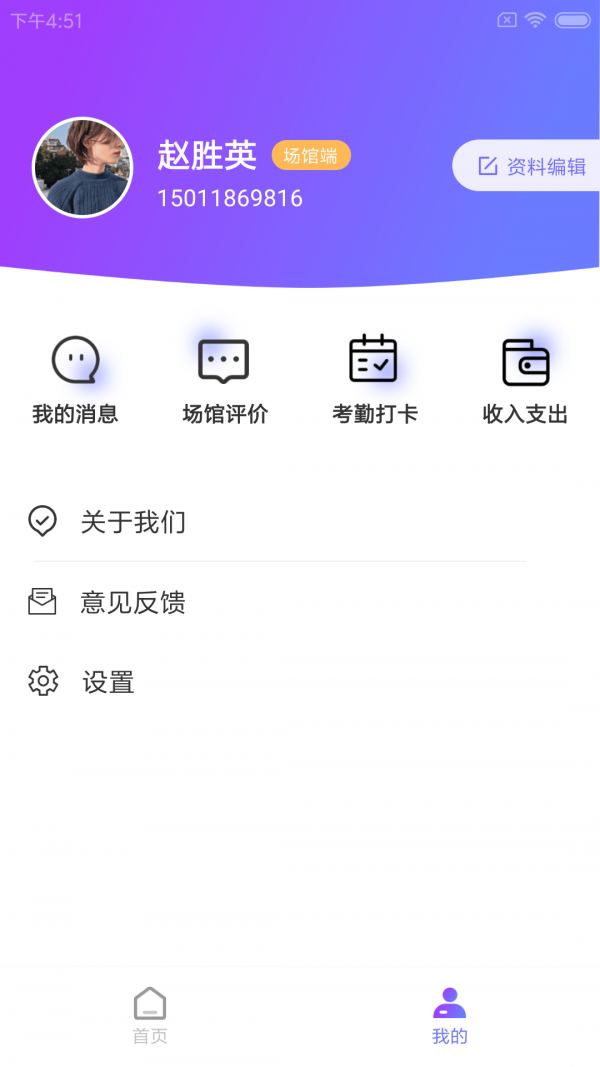
Task: Tap the 资料编辑 edit profile button
Action: [x=530, y=166]
